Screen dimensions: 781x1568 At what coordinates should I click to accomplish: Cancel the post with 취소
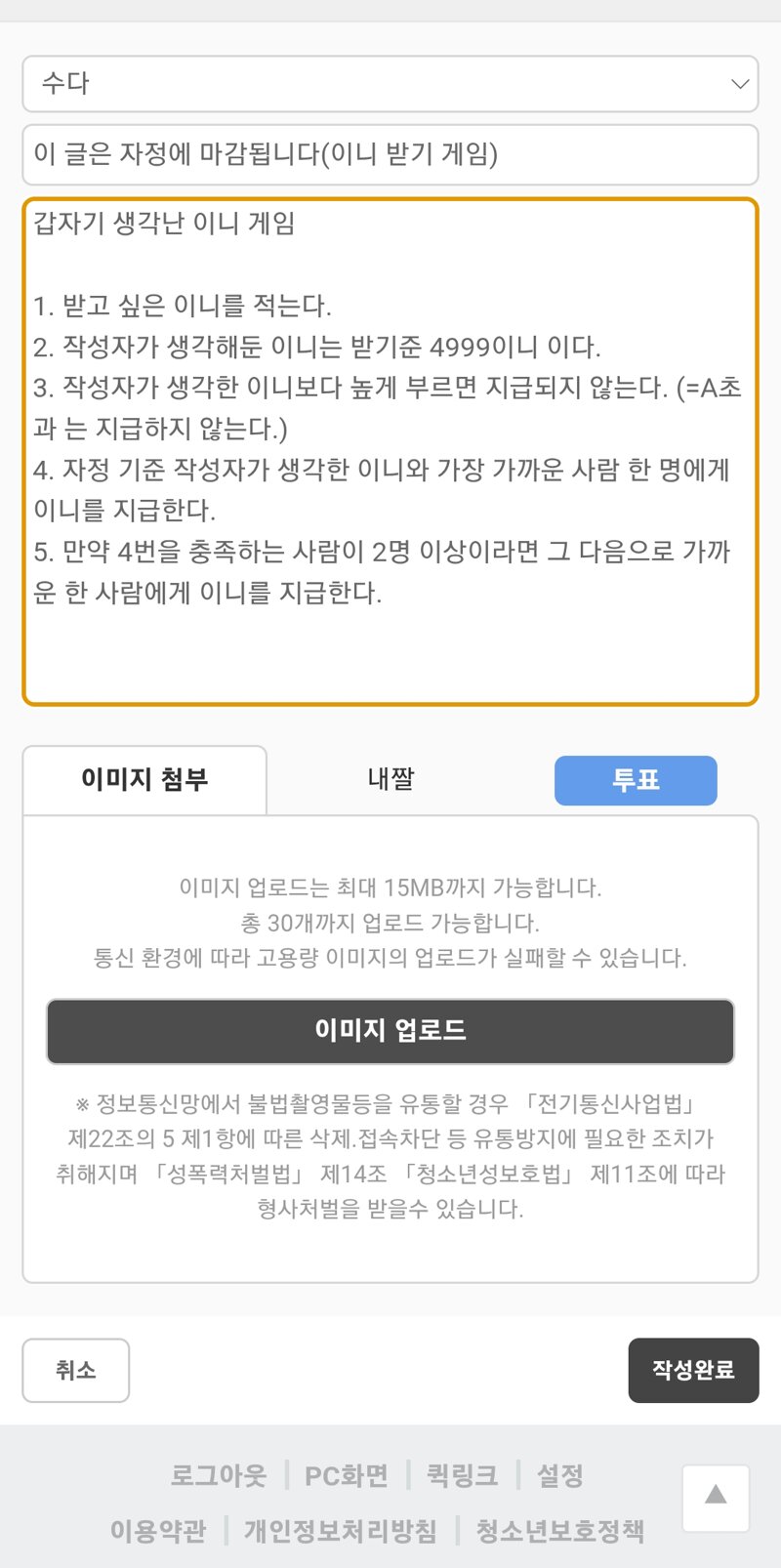pos(76,1370)
